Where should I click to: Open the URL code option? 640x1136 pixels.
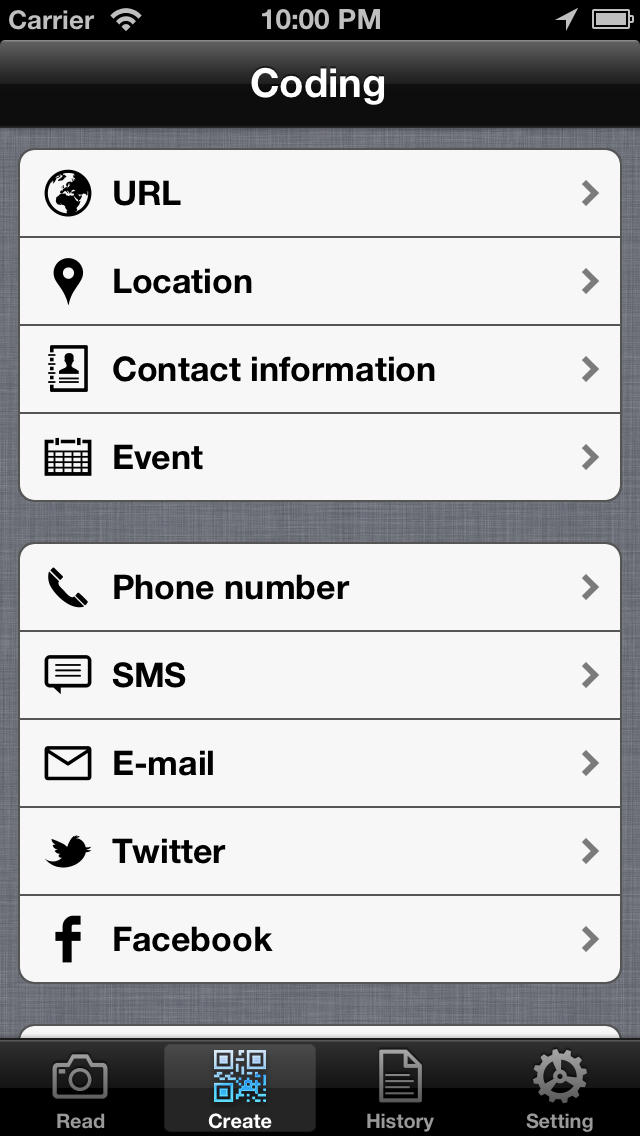pos(320,193)
